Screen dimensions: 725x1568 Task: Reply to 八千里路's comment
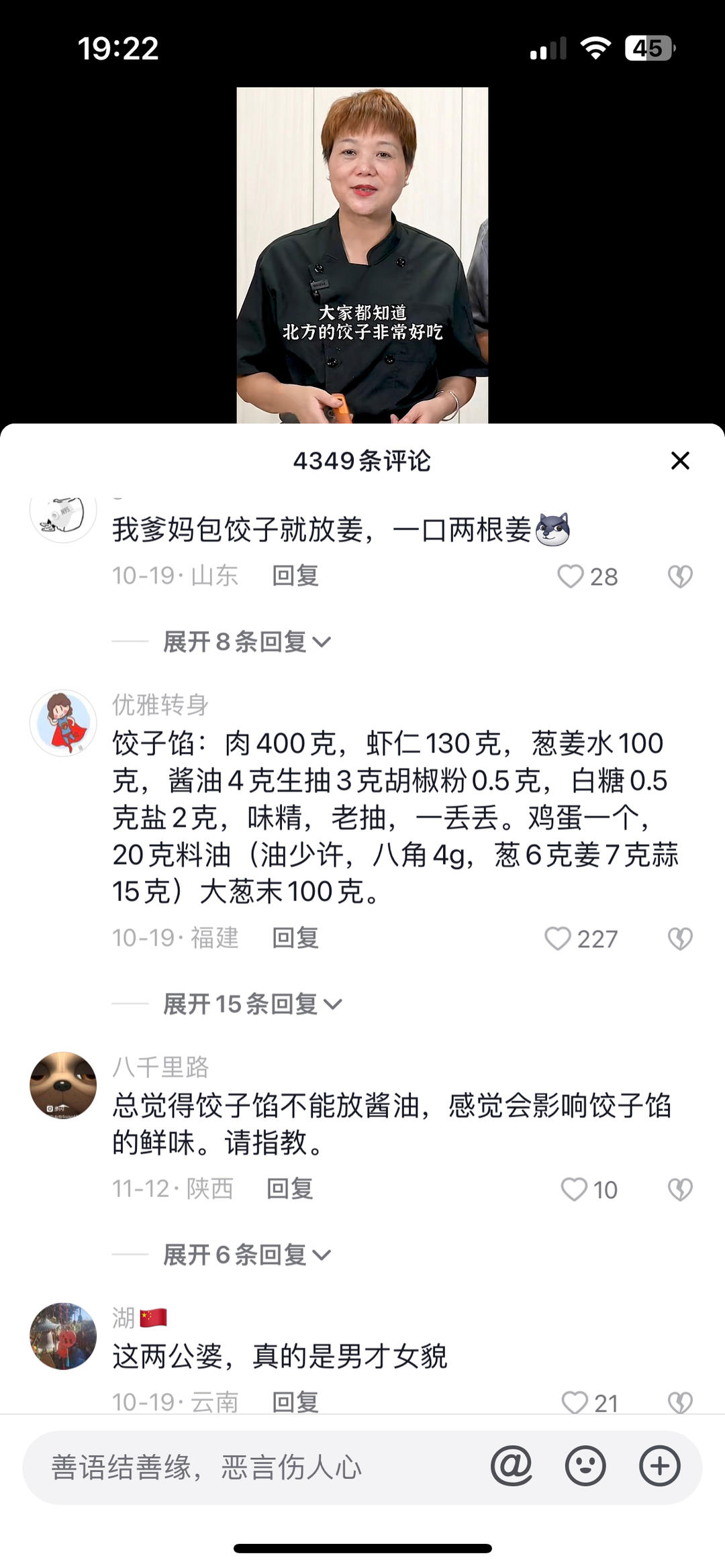(x=289, y=1189)
